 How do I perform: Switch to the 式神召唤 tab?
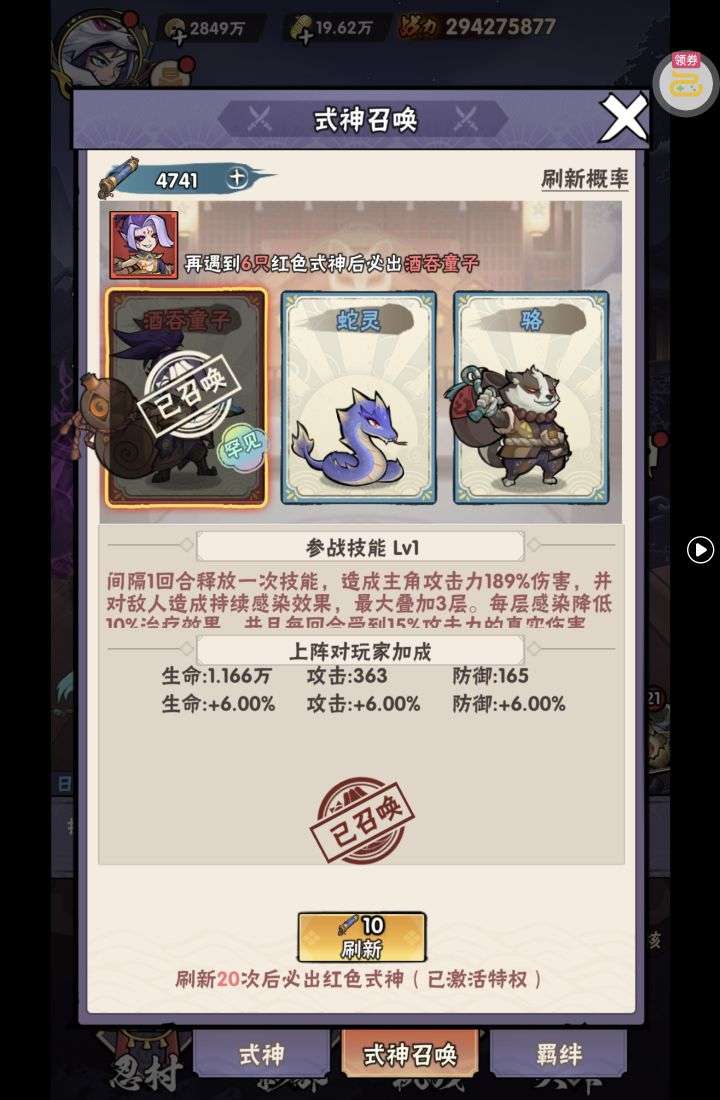pyautogui.click(x=410, y=1054)
